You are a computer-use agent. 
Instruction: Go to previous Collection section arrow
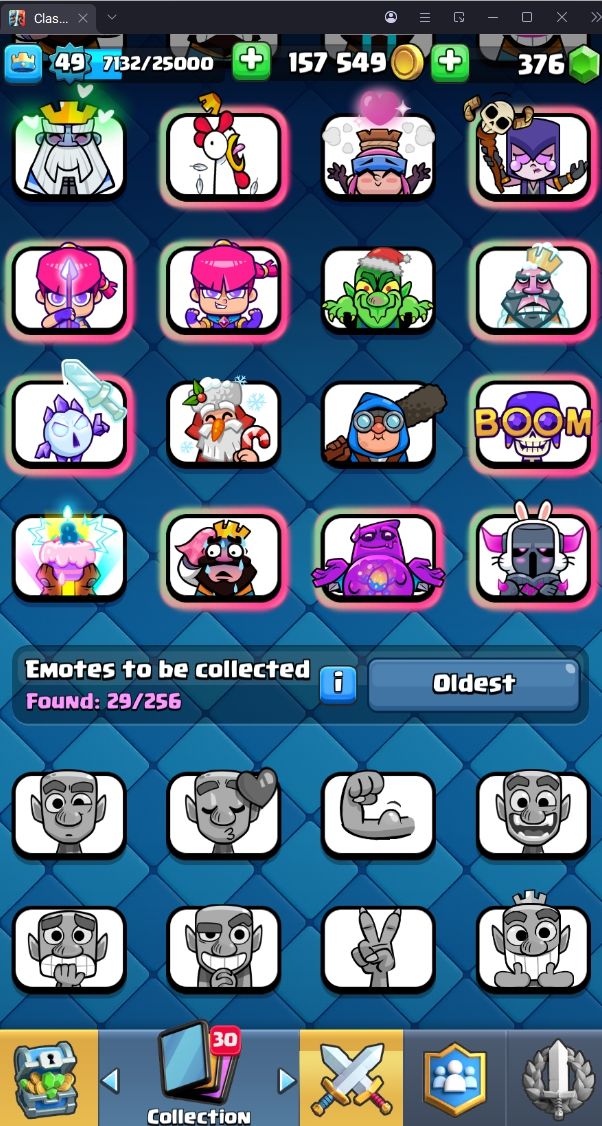click(x=111, y=1080)
